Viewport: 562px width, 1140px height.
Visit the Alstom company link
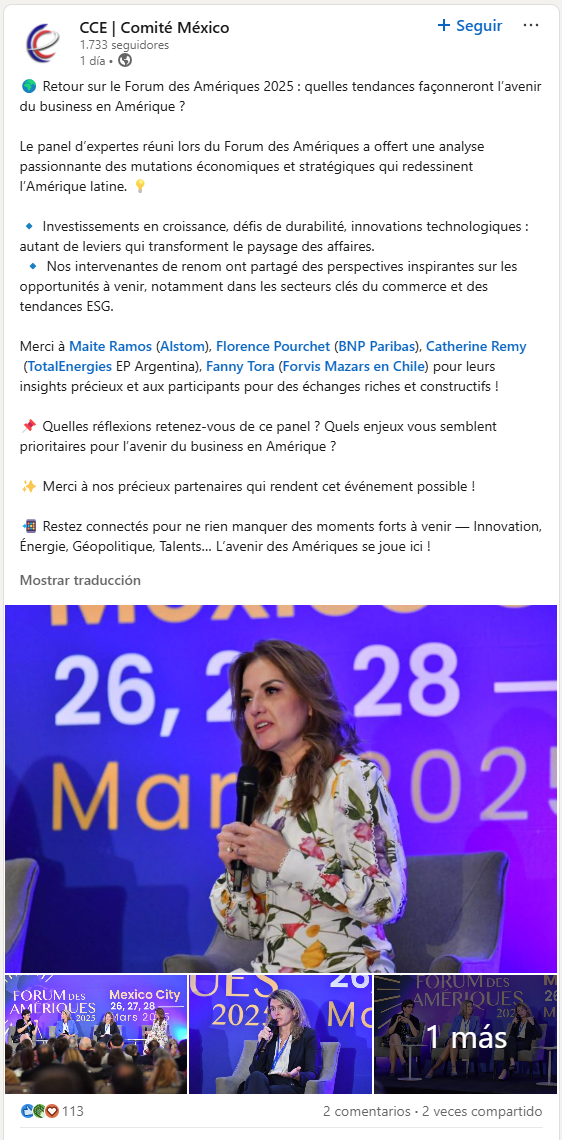(x=182, y=346)
